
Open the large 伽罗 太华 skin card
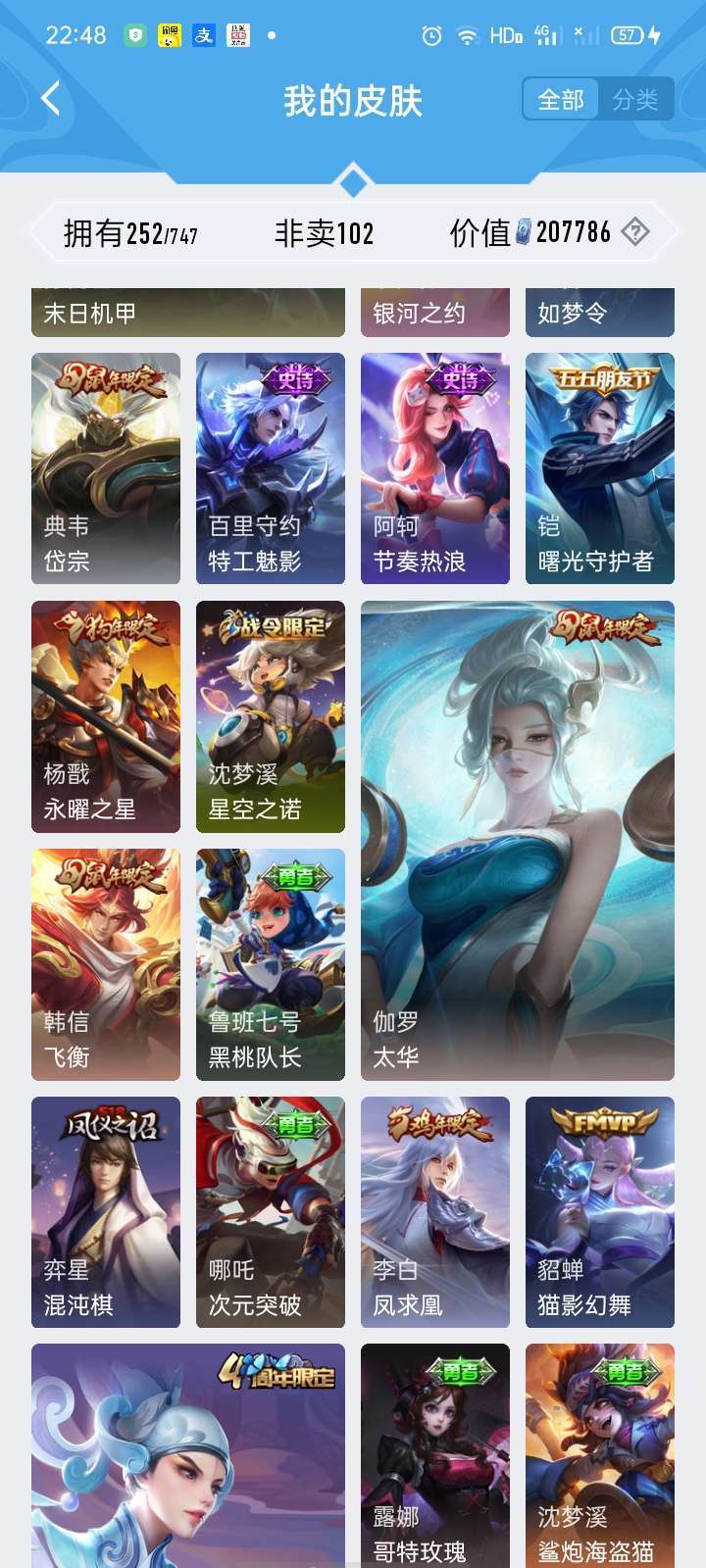tap(518, 841)
